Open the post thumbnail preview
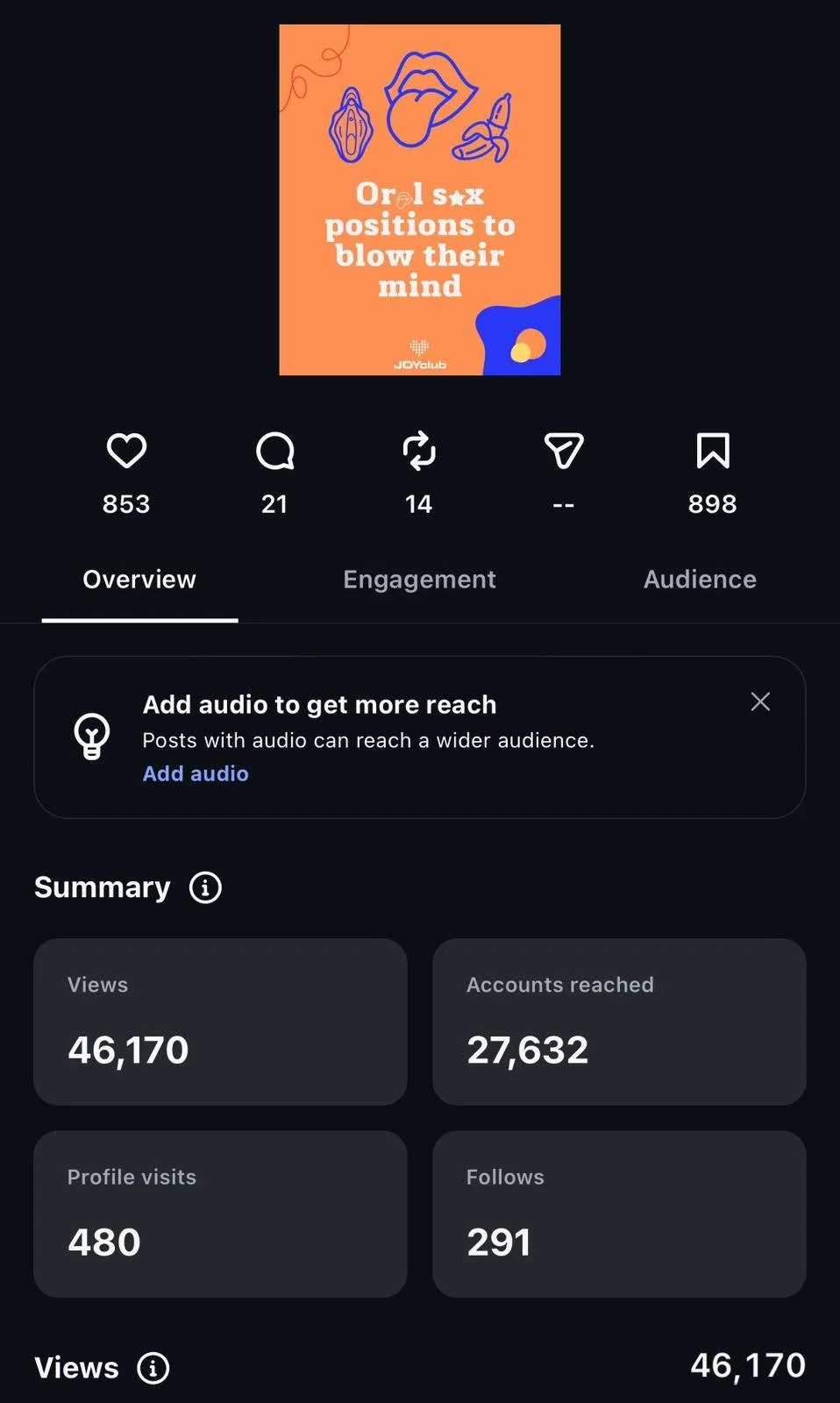Image resolution: width=840 pixels, height=1403 pixels. 419,200
